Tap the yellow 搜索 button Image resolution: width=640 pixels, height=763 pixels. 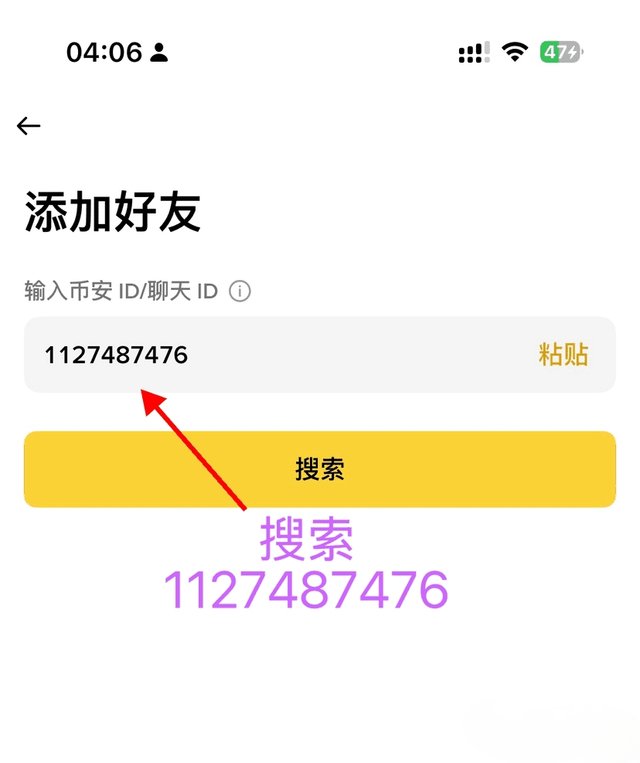(x=319, y=469)
